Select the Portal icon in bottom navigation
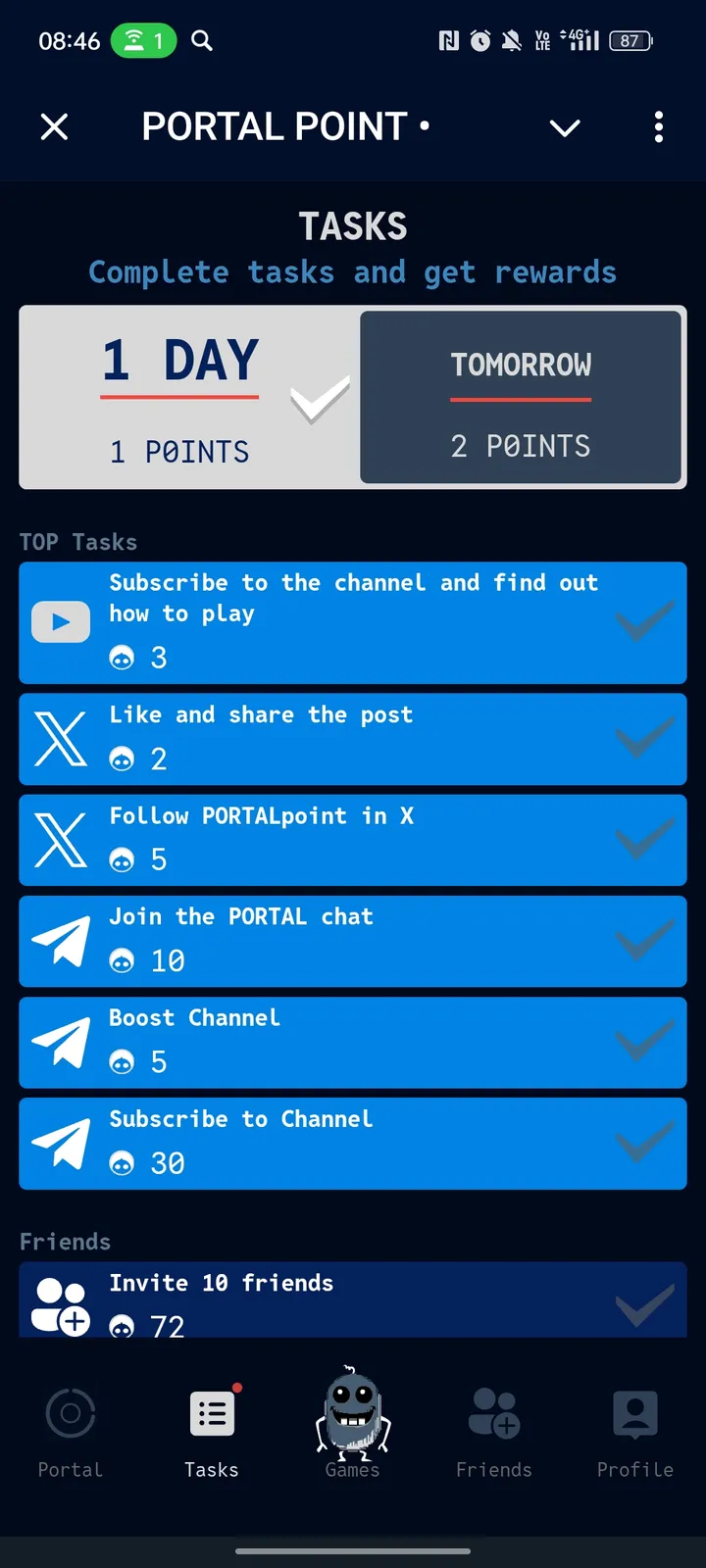 coord(70,1412)
